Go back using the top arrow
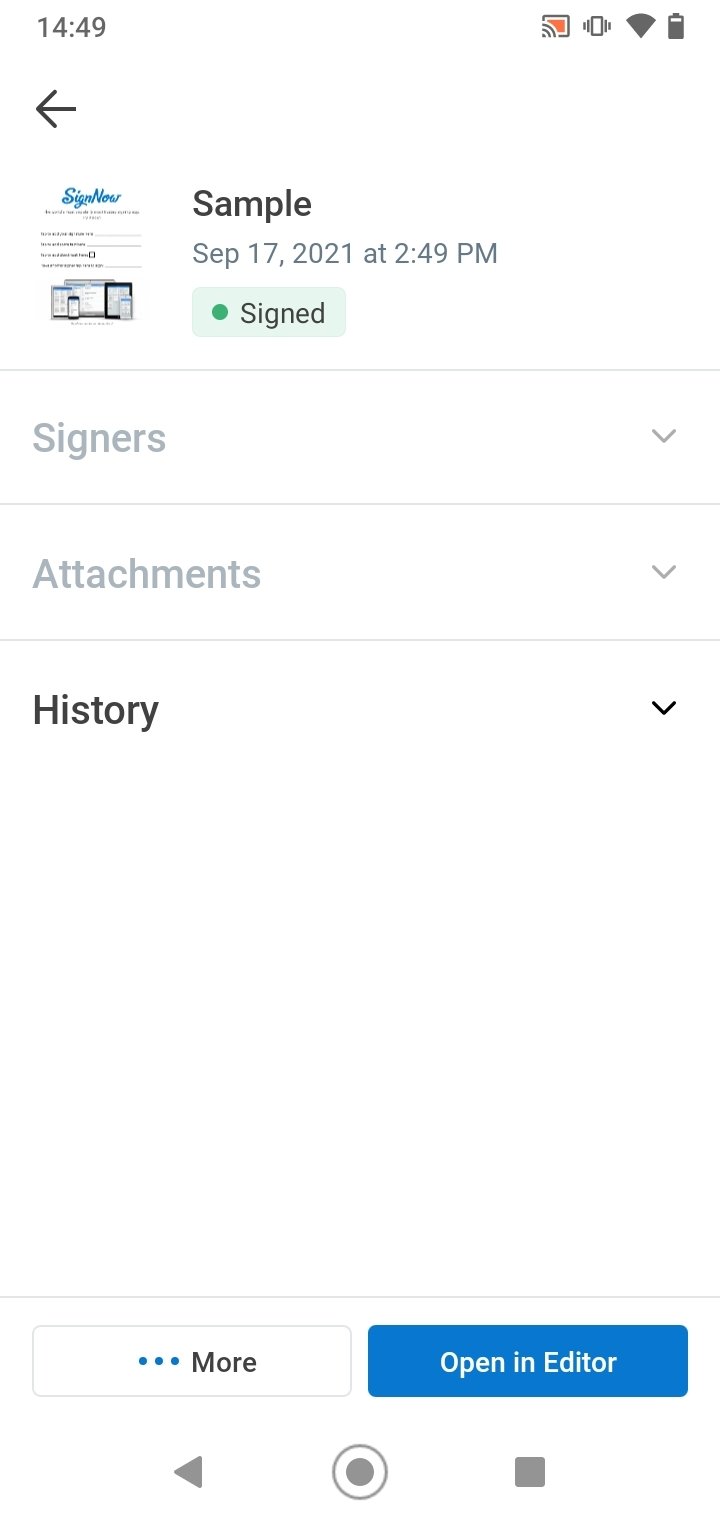The height and width of the screenshot is (1520, 720). tap(56, 109)
